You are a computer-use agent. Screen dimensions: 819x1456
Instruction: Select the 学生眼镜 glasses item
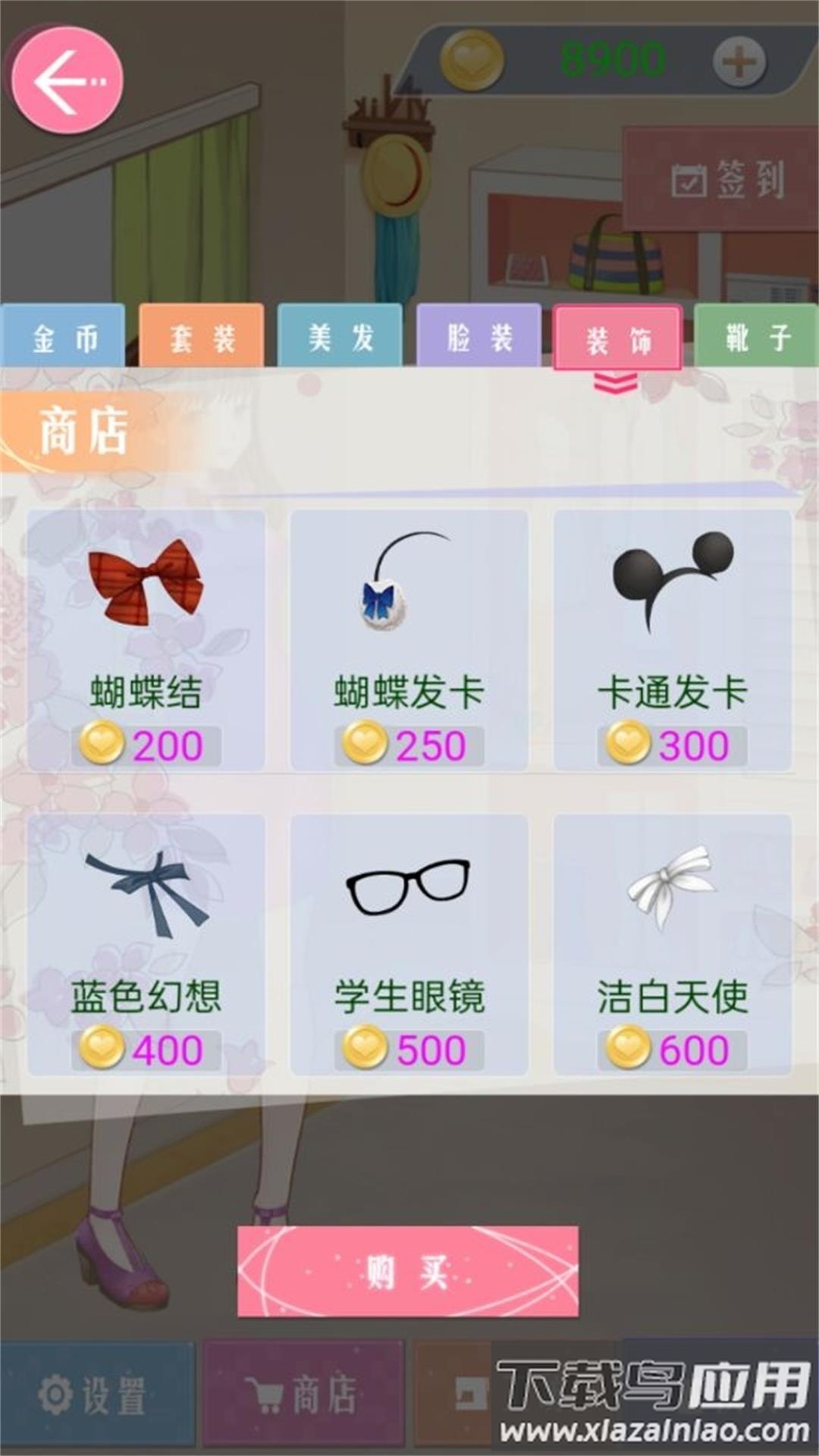tap(409, 945)
